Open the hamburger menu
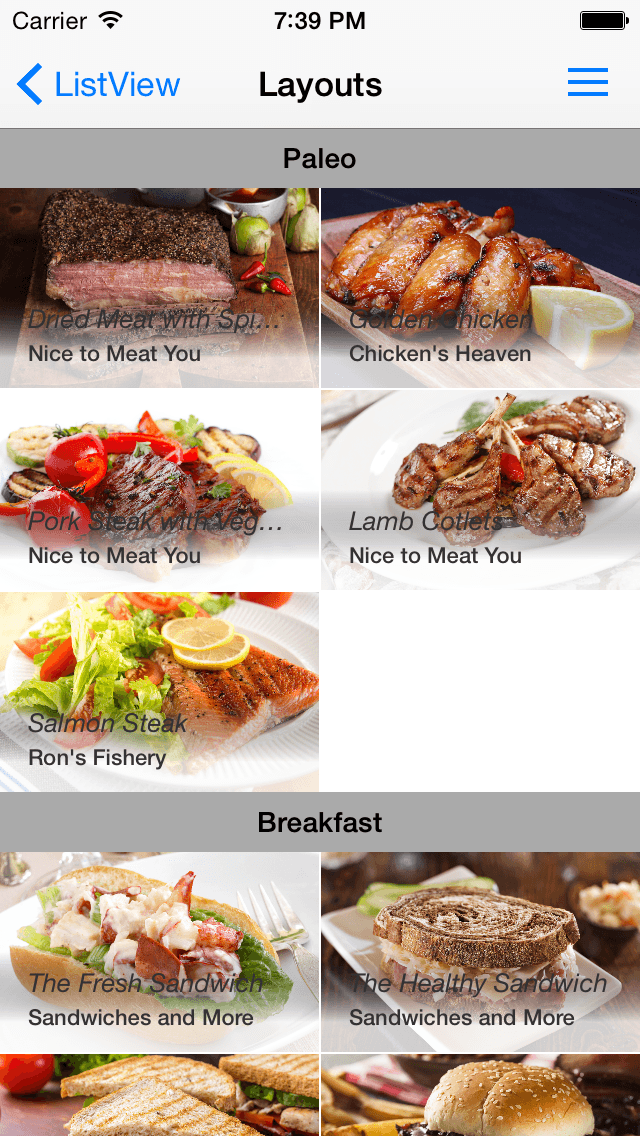Screen dimensions: 640x1136 click(x=587, y=83)
